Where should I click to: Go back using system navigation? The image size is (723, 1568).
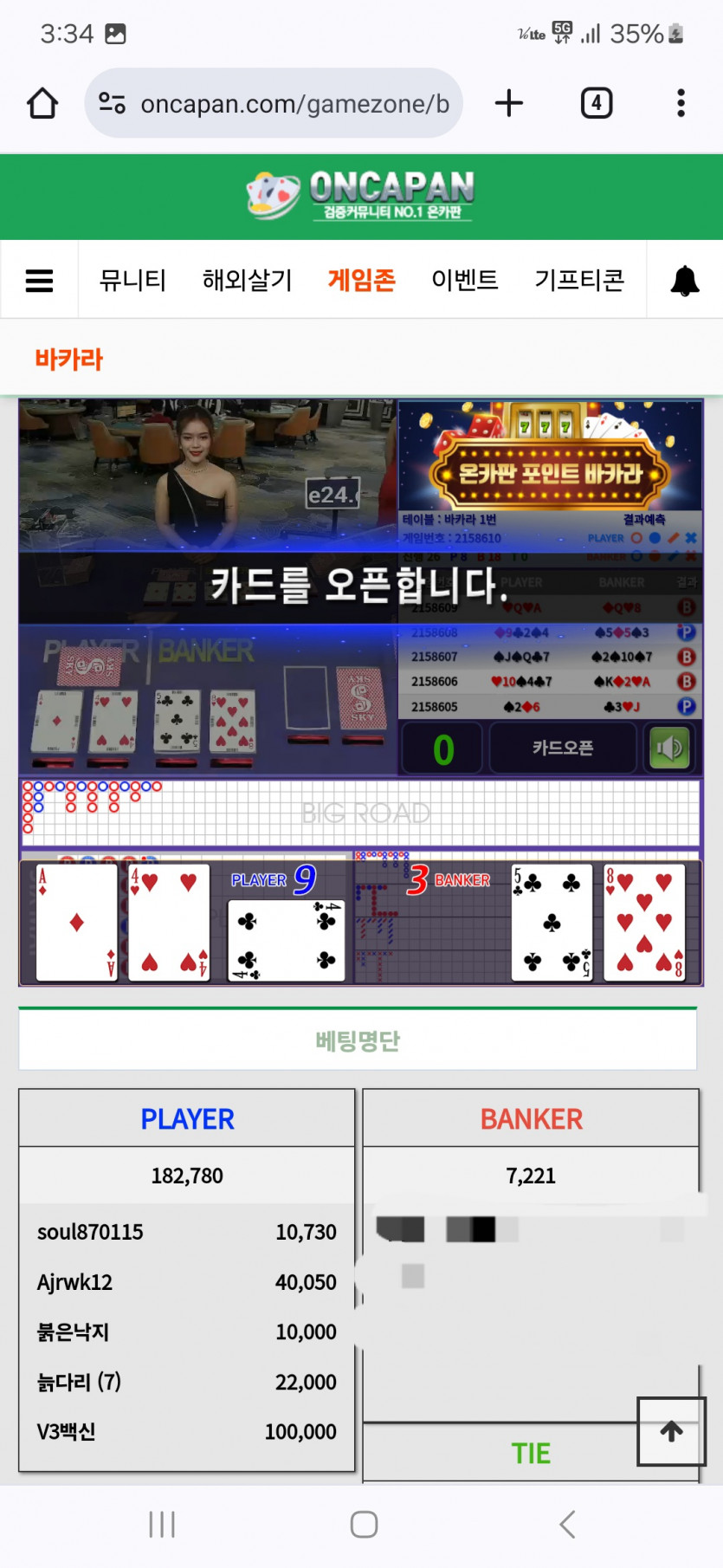[567, 1525]
